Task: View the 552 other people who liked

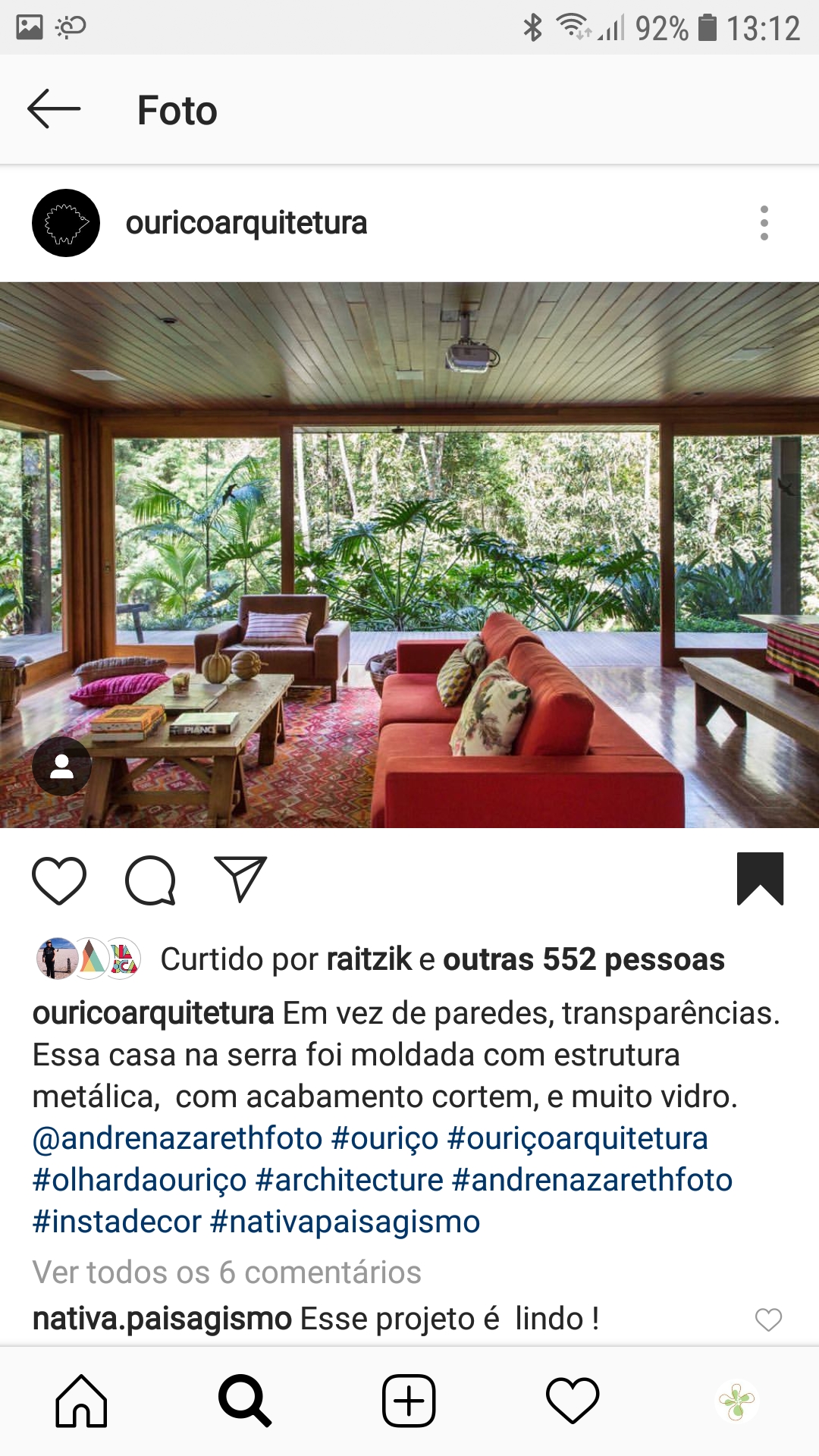Action: pos(584,959)
